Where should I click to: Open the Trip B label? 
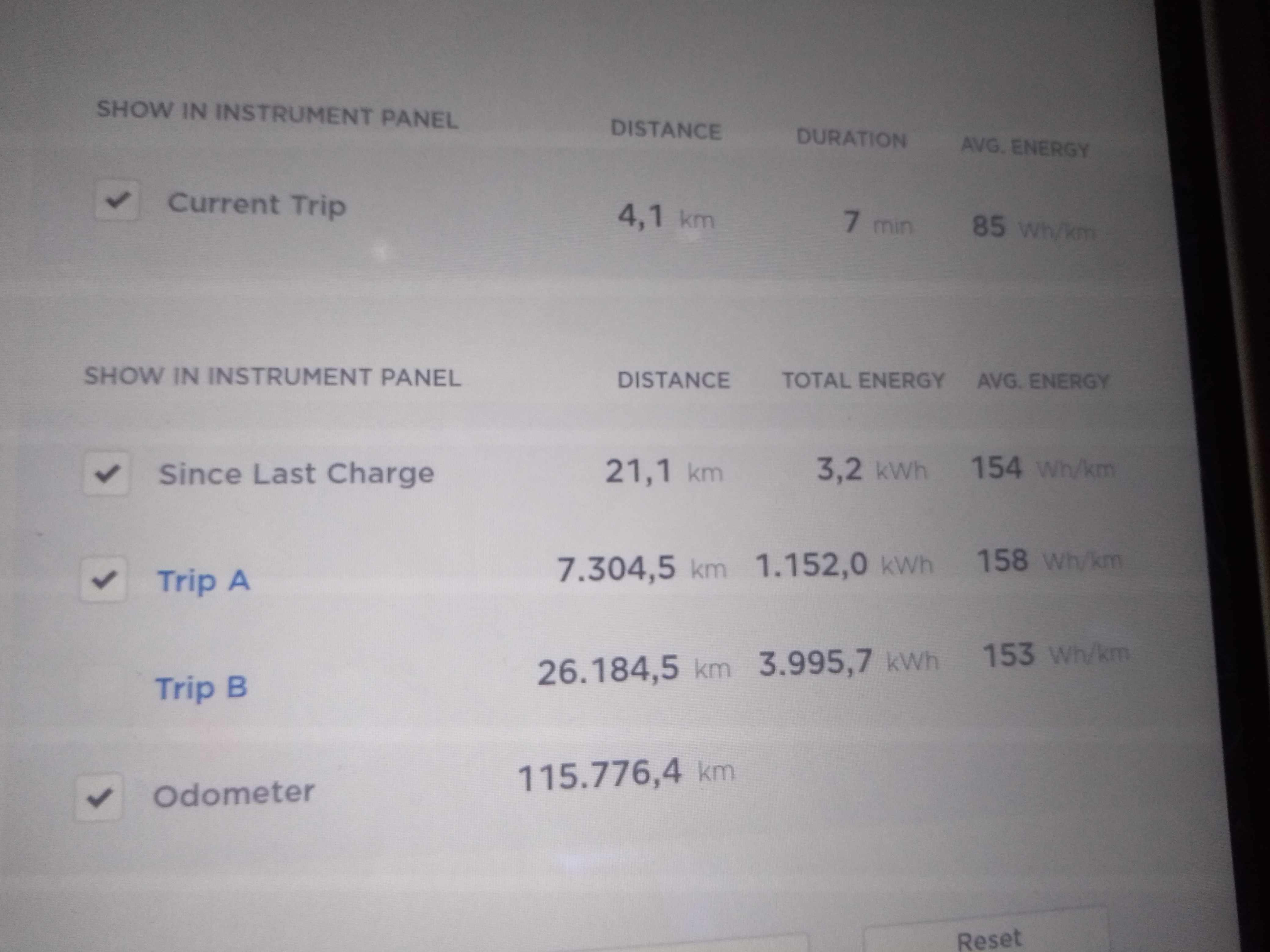pyautogui.click(x=201, y=688)
